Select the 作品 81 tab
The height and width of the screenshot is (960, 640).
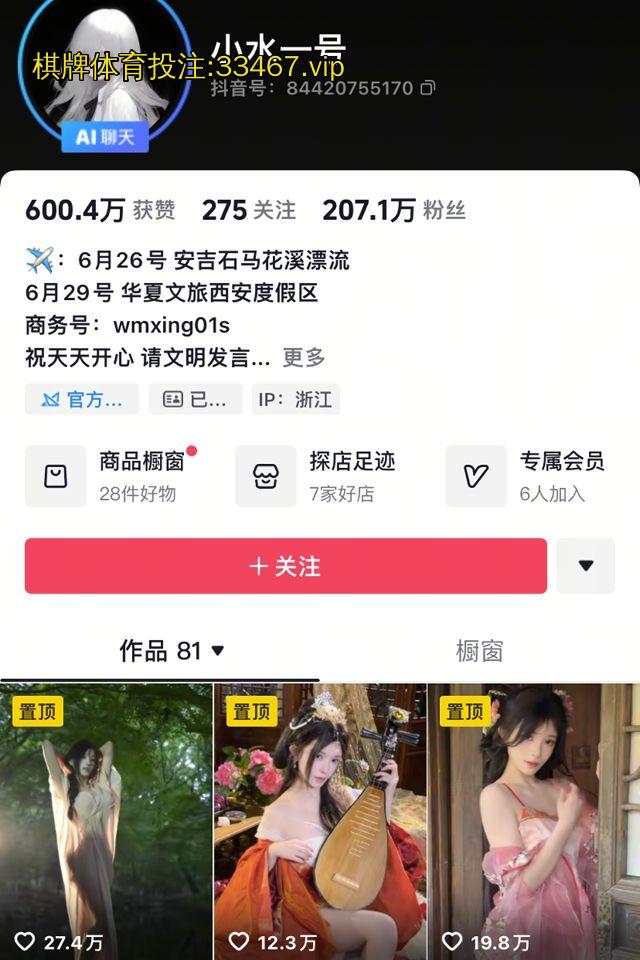(x=171, y=651)
